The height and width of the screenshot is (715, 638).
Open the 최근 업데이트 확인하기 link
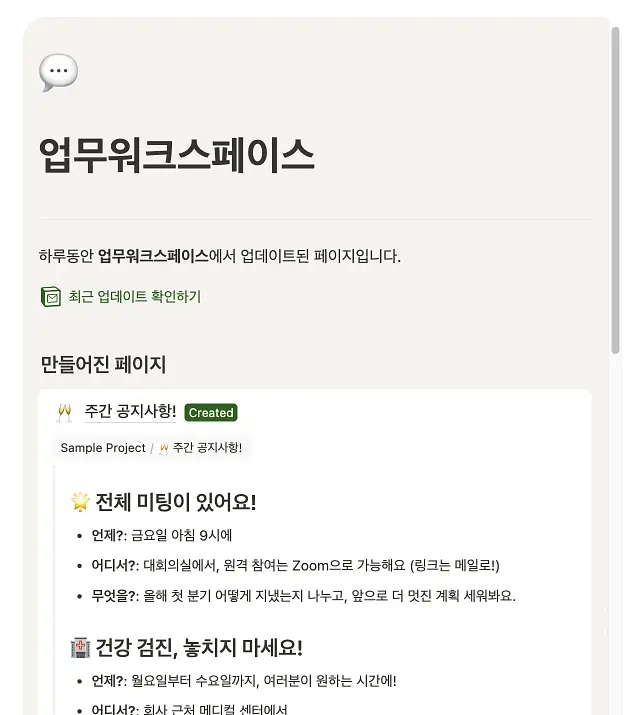[x=135, y=297]
